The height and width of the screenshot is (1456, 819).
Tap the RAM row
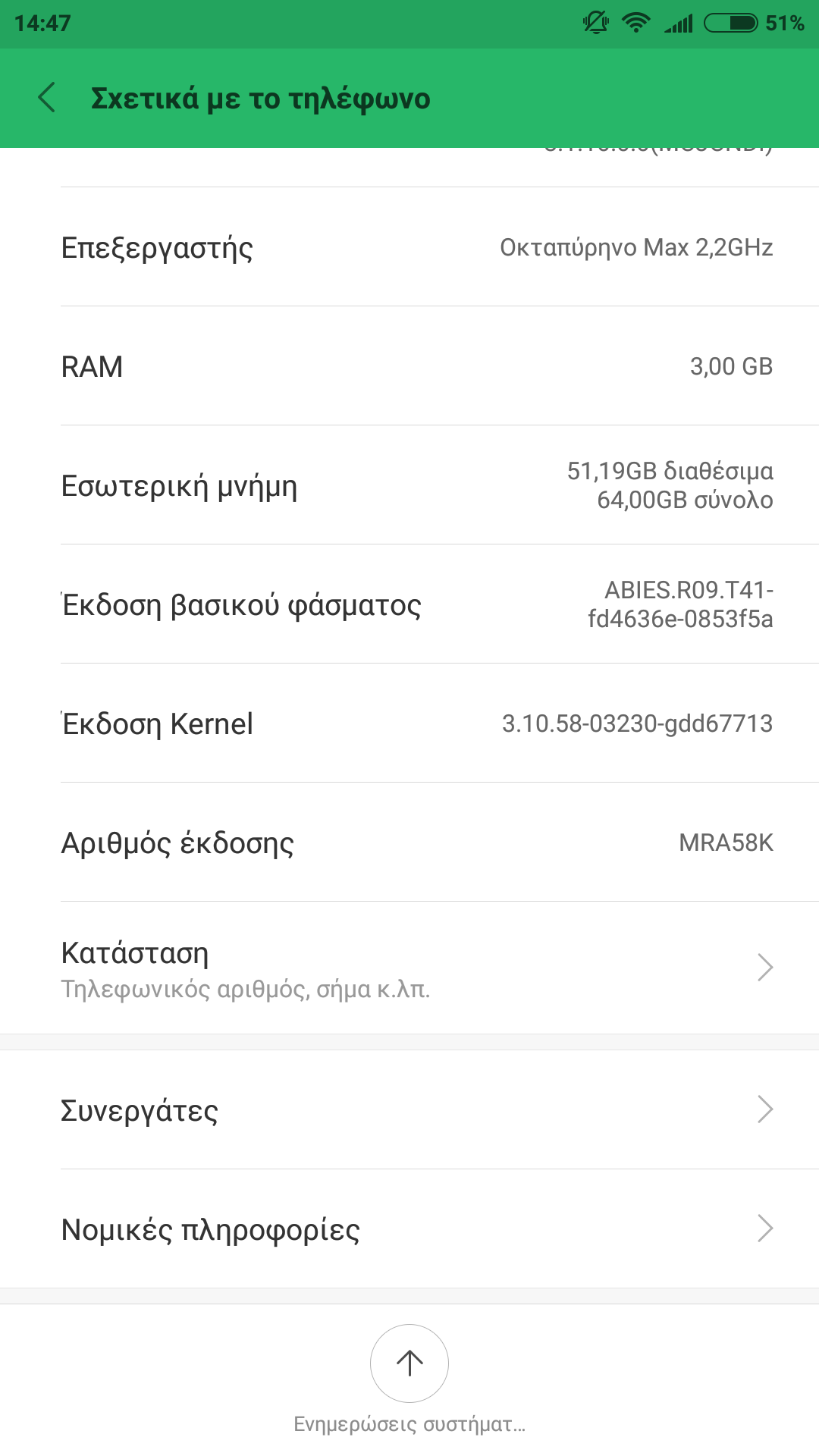[x=409, y=366]
